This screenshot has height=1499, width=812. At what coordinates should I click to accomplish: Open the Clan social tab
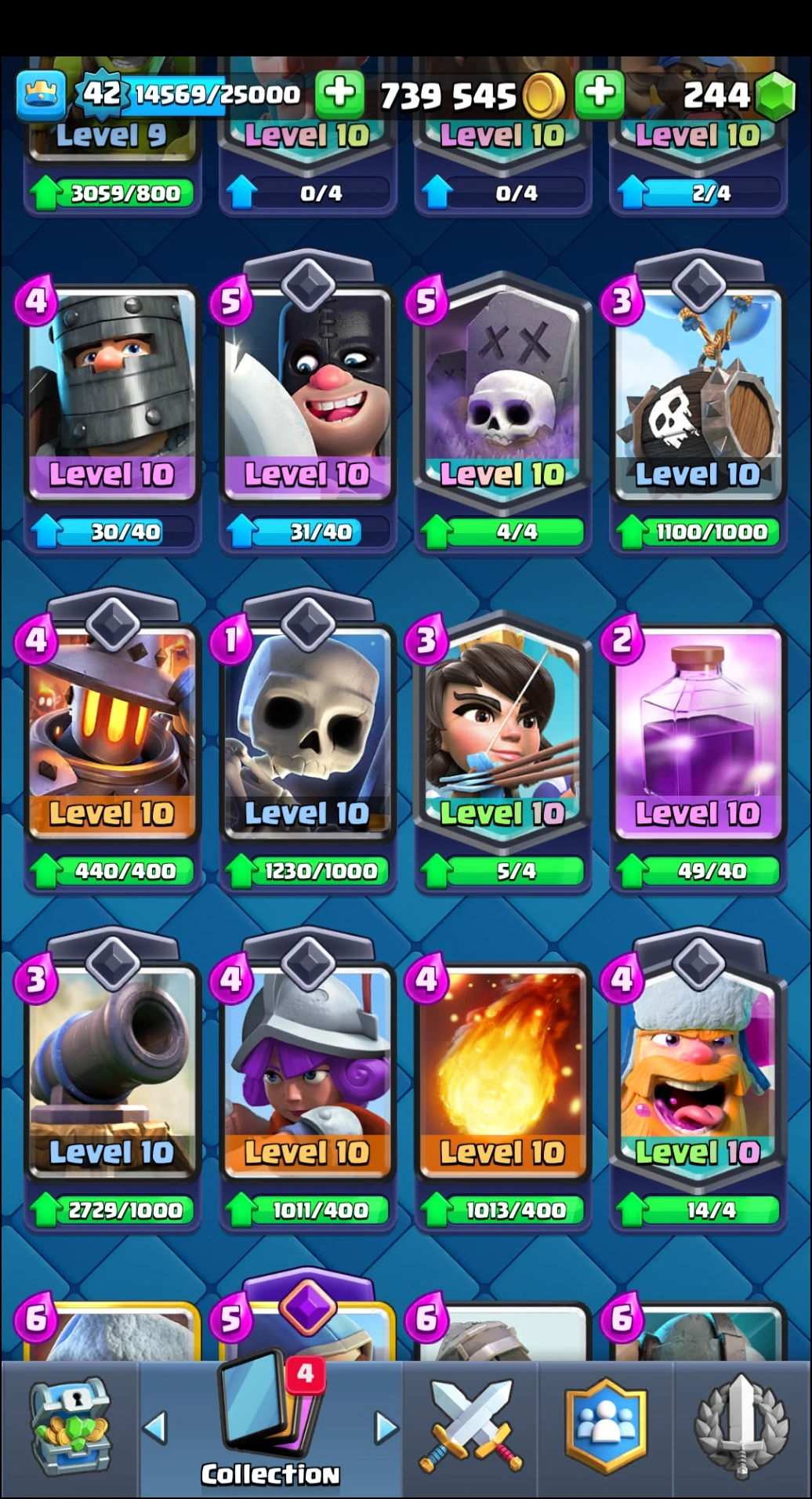pos(605,1428)
